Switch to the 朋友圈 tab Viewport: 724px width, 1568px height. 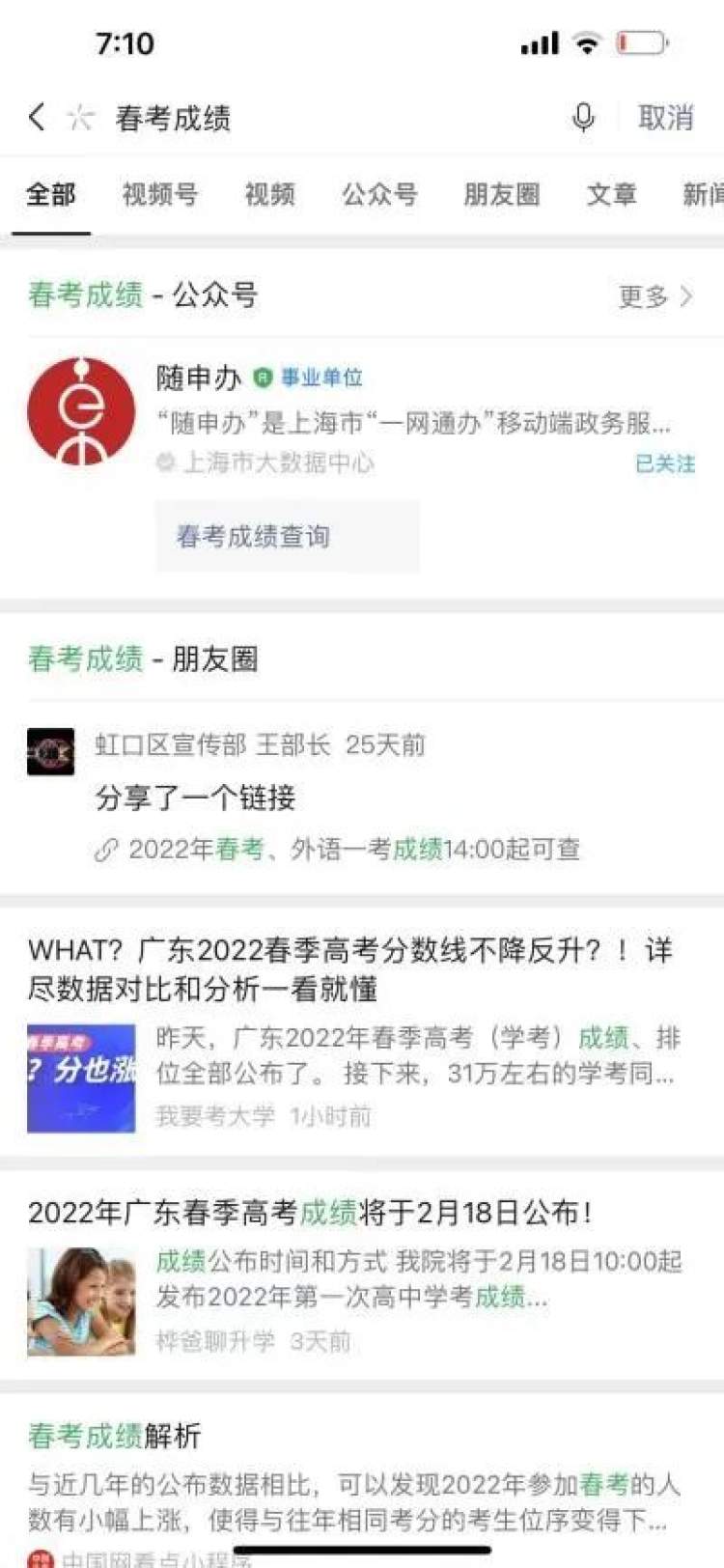click(501, 194)
